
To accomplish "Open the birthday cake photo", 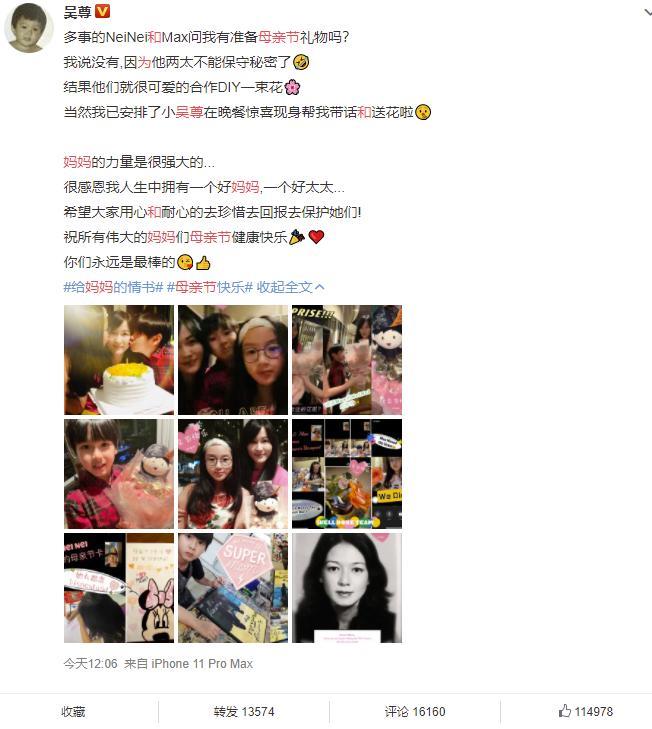I will click(x=119, y=360).
